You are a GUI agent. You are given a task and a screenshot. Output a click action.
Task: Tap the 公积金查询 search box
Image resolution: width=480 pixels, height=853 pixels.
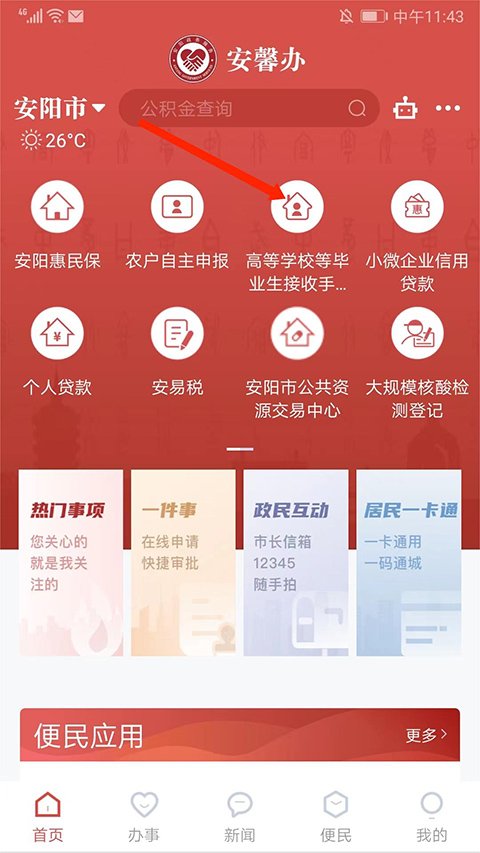[x=249, y=108]
